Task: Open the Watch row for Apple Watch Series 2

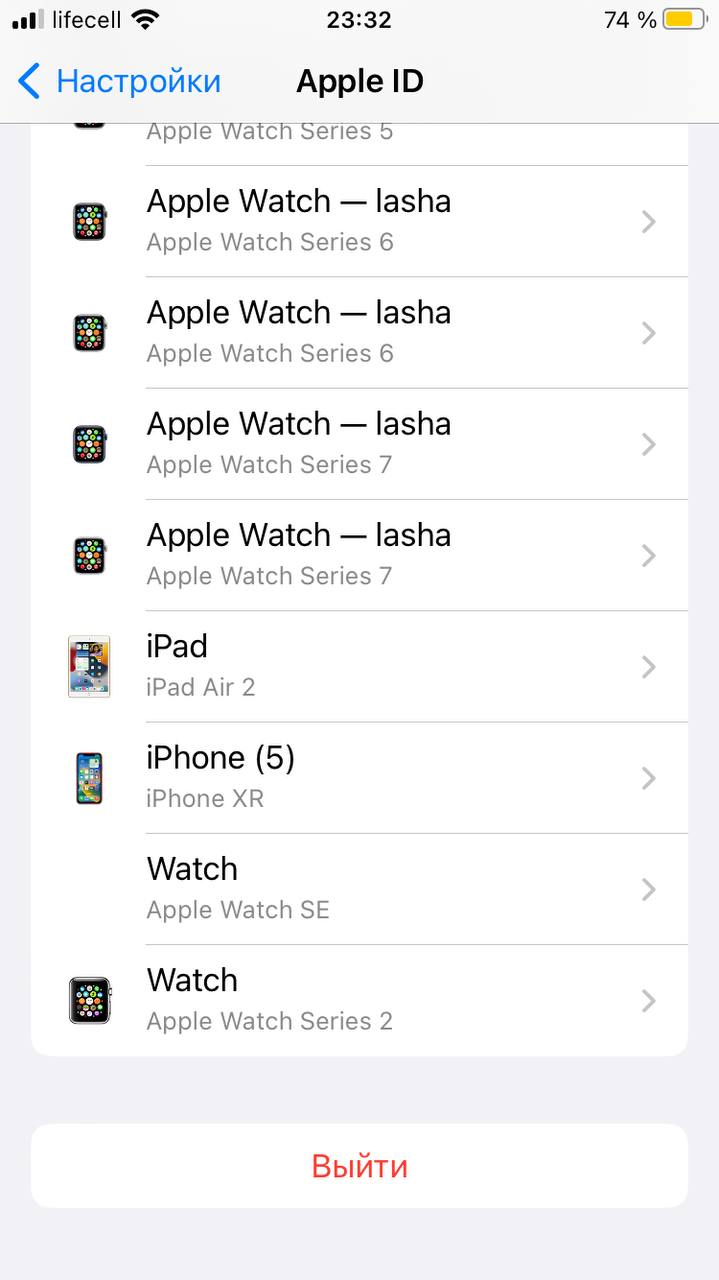Action: (x=359, y=1000)
